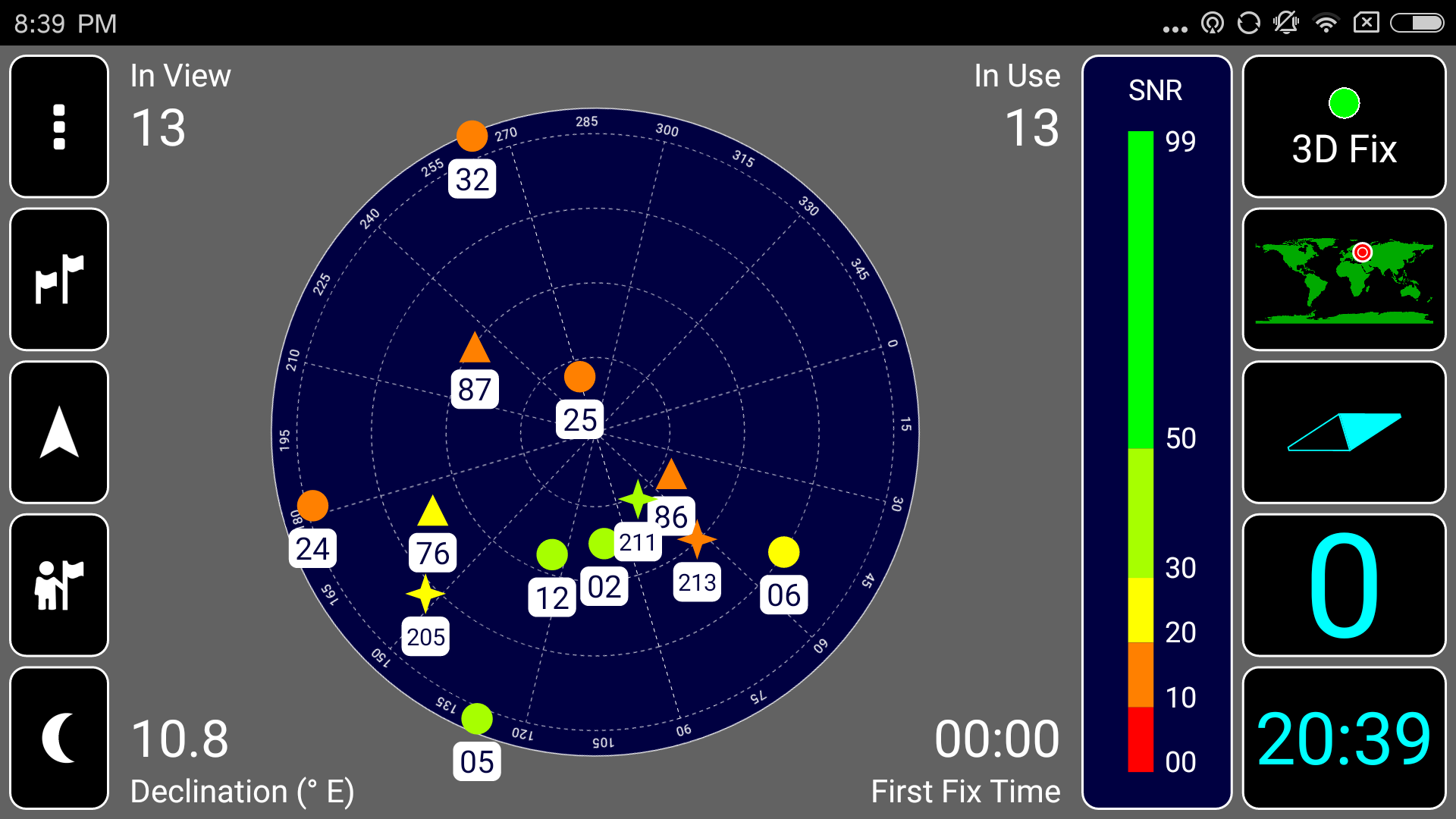Toggle night mode moon button
The width and height of the screenshot is (1456, 819).
pyautogui.click(x=59, y=738)
